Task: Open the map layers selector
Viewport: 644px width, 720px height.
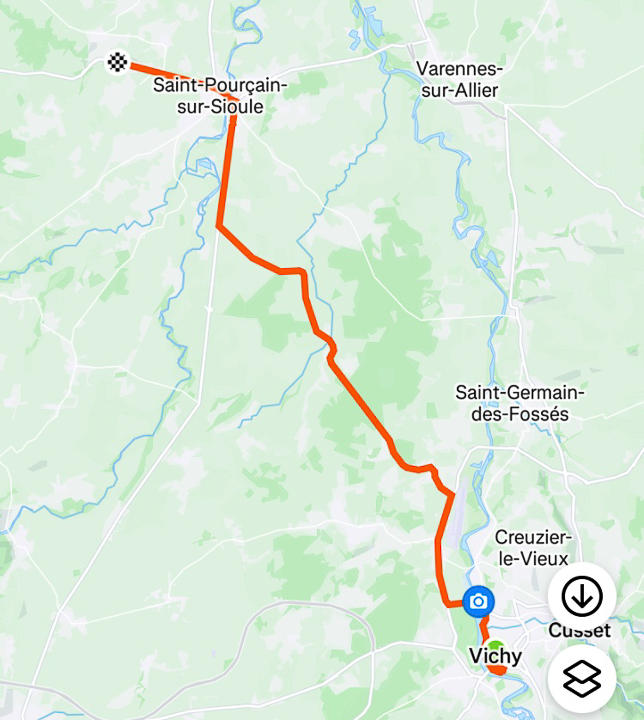Action: (582, 678)
